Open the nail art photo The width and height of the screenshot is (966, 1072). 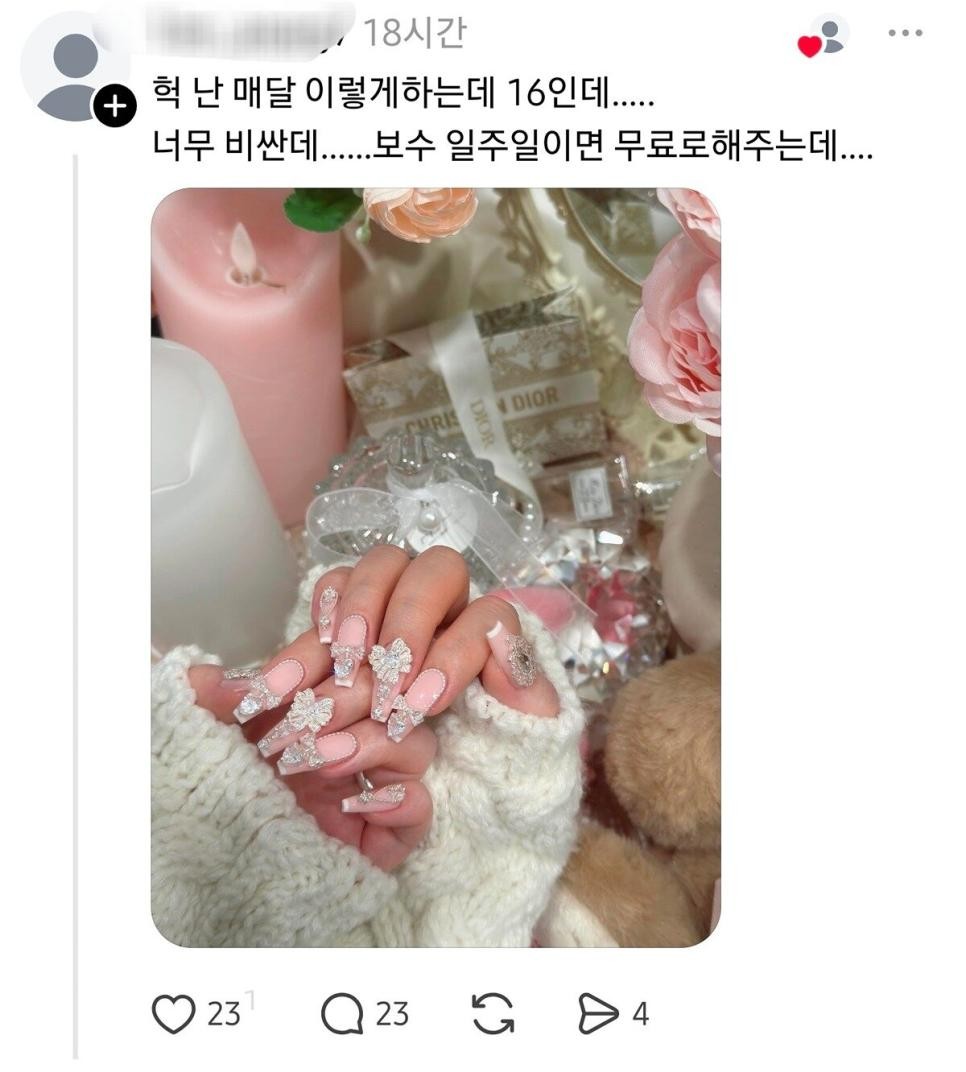(x=435, y=567)
